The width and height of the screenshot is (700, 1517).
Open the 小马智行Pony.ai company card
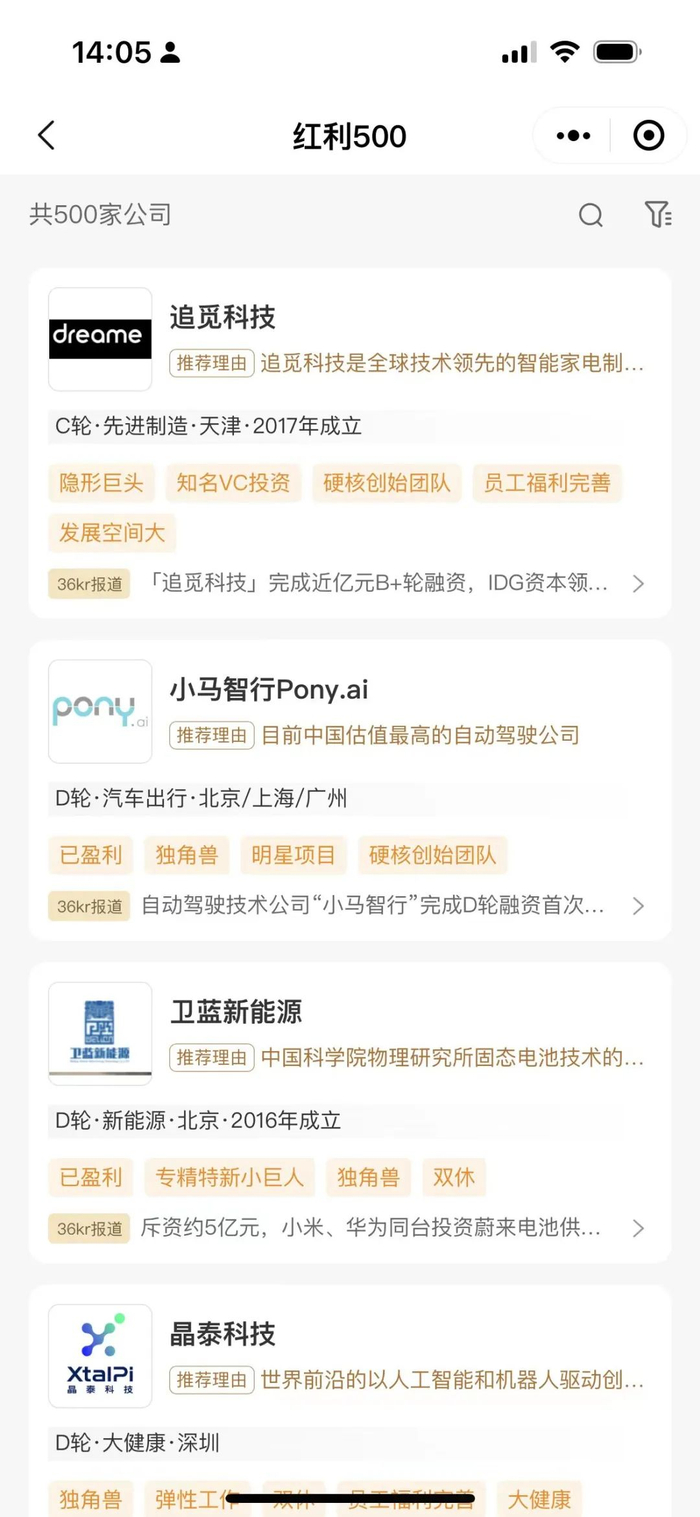click(350, 790)
